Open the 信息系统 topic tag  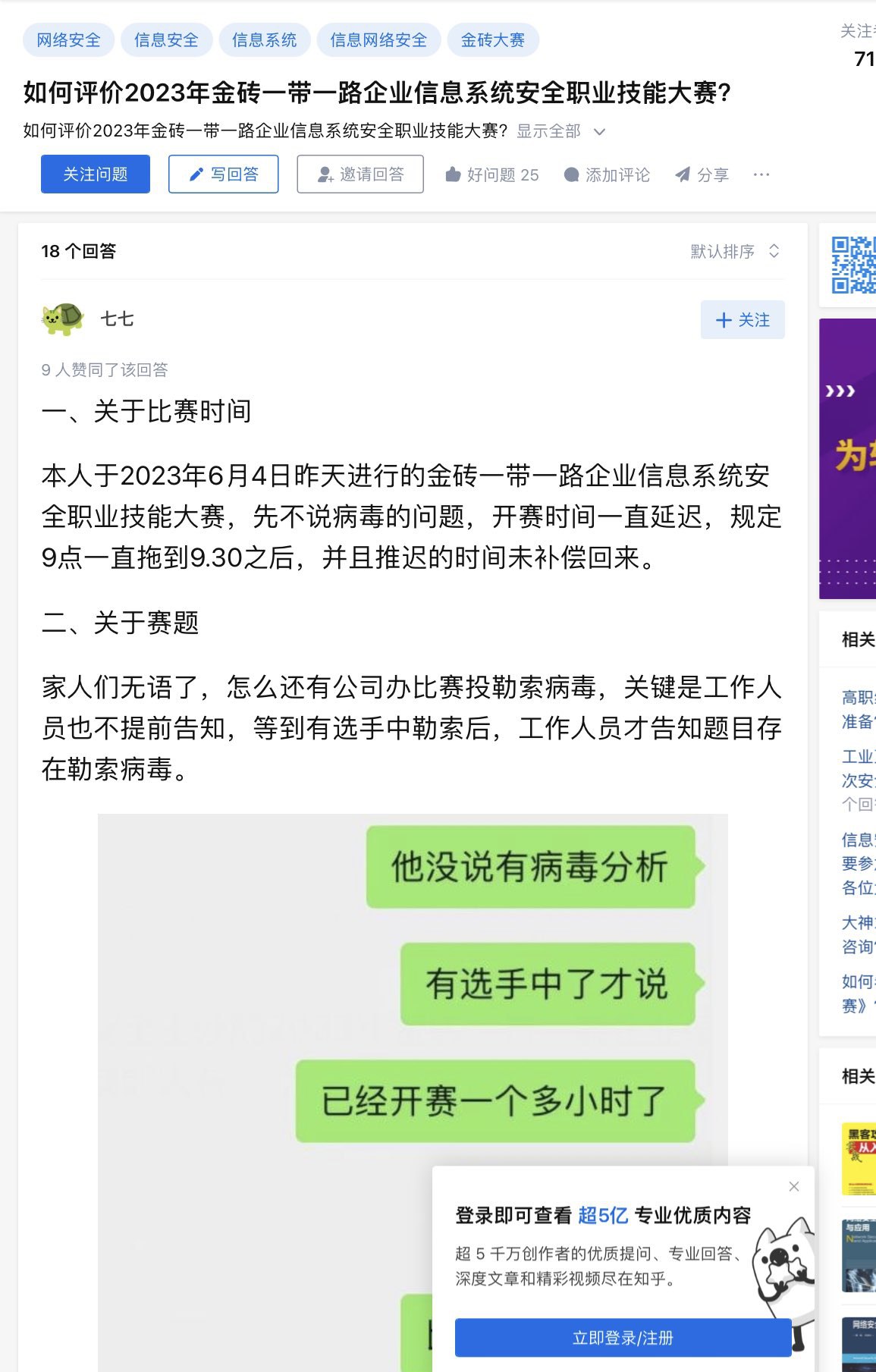click(x=264, y=40)
